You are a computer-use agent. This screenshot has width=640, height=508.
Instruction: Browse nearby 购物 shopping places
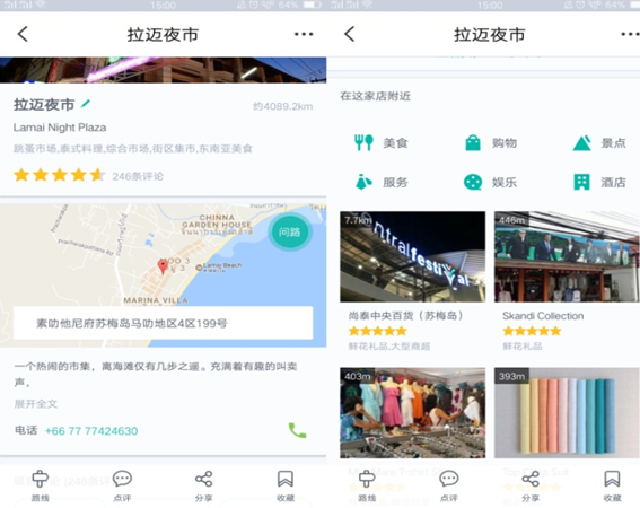tap(491, 143)
